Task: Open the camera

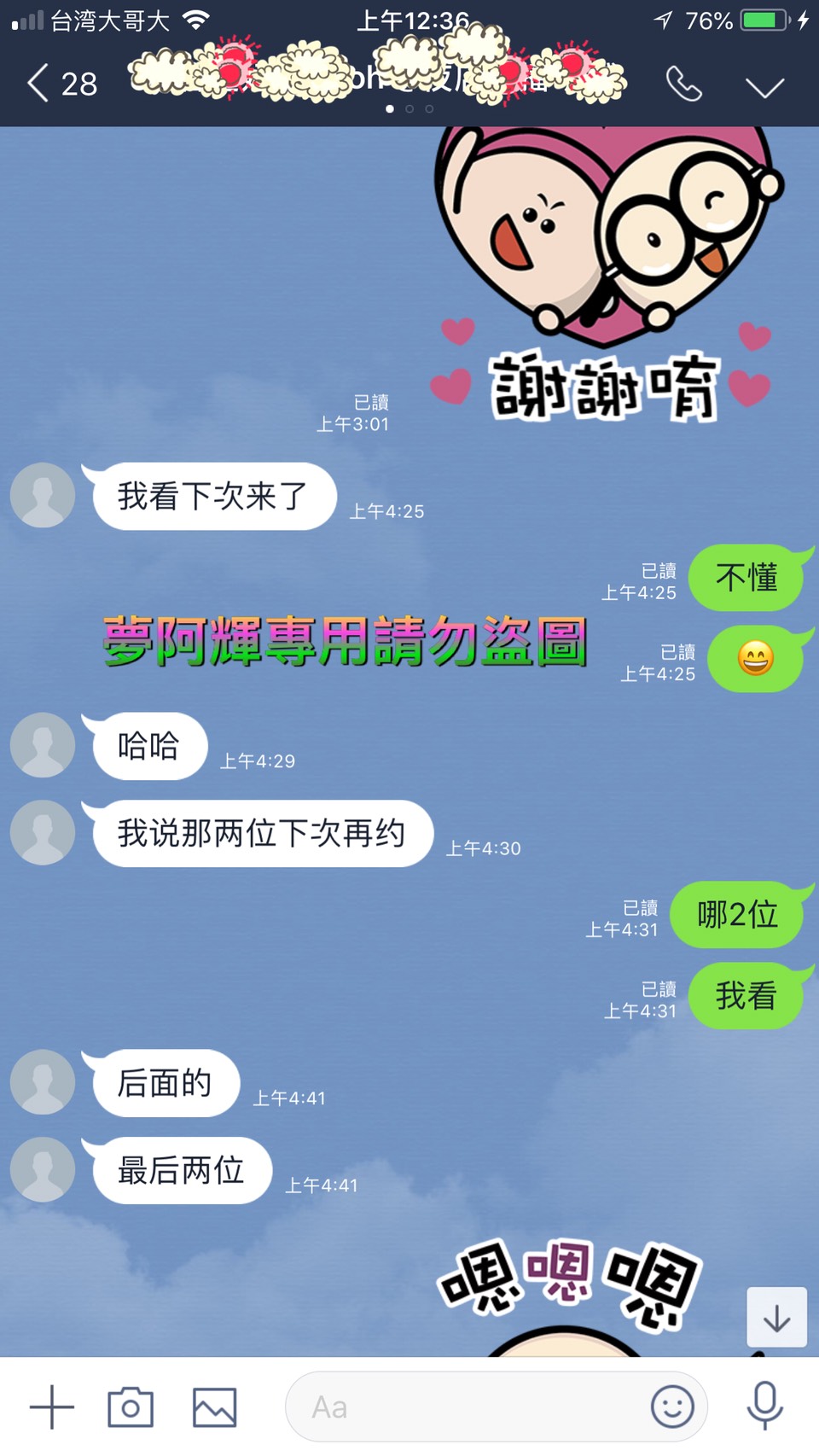Action: click(x=131, y=1406)
